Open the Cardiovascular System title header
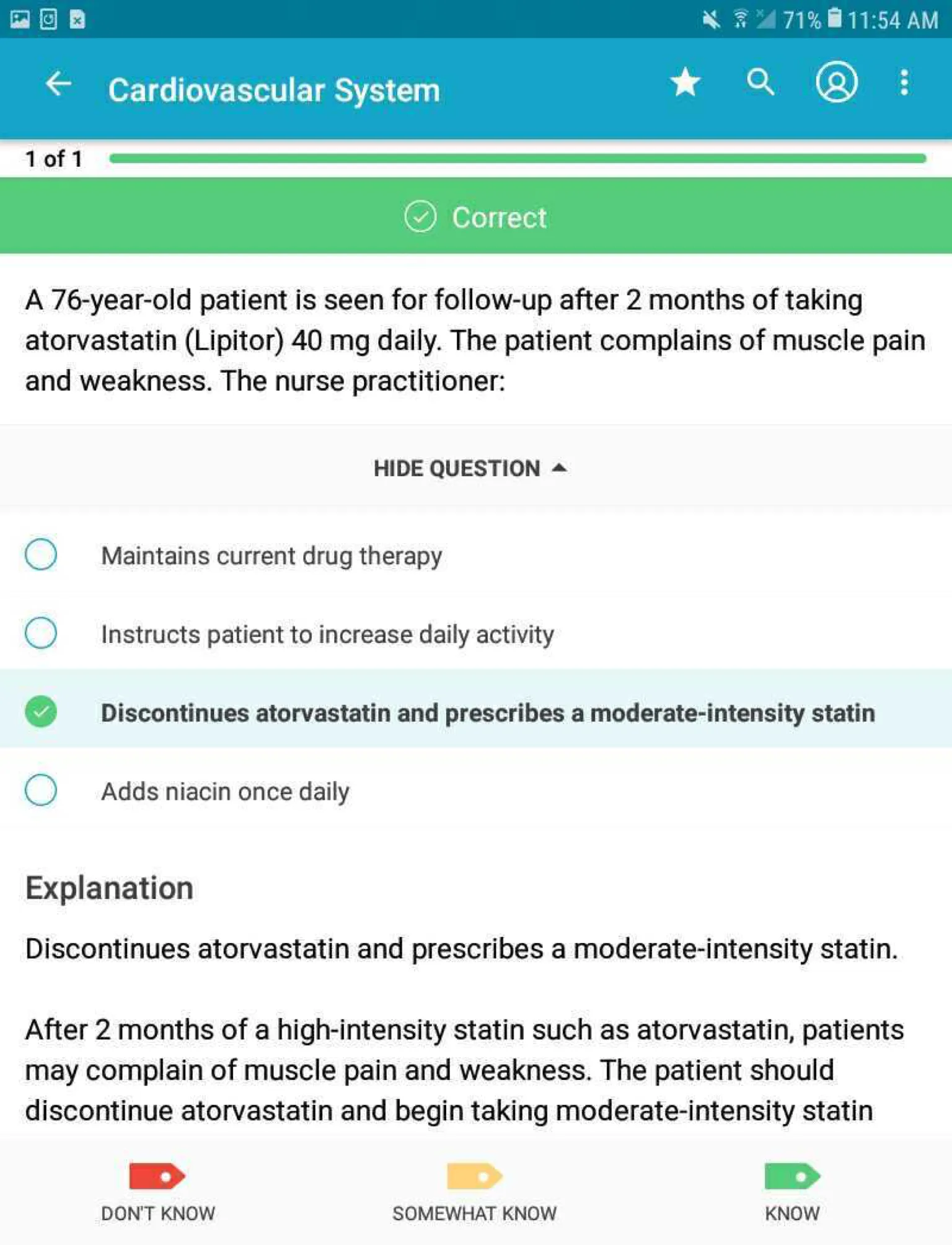 (x=275, y=90)
